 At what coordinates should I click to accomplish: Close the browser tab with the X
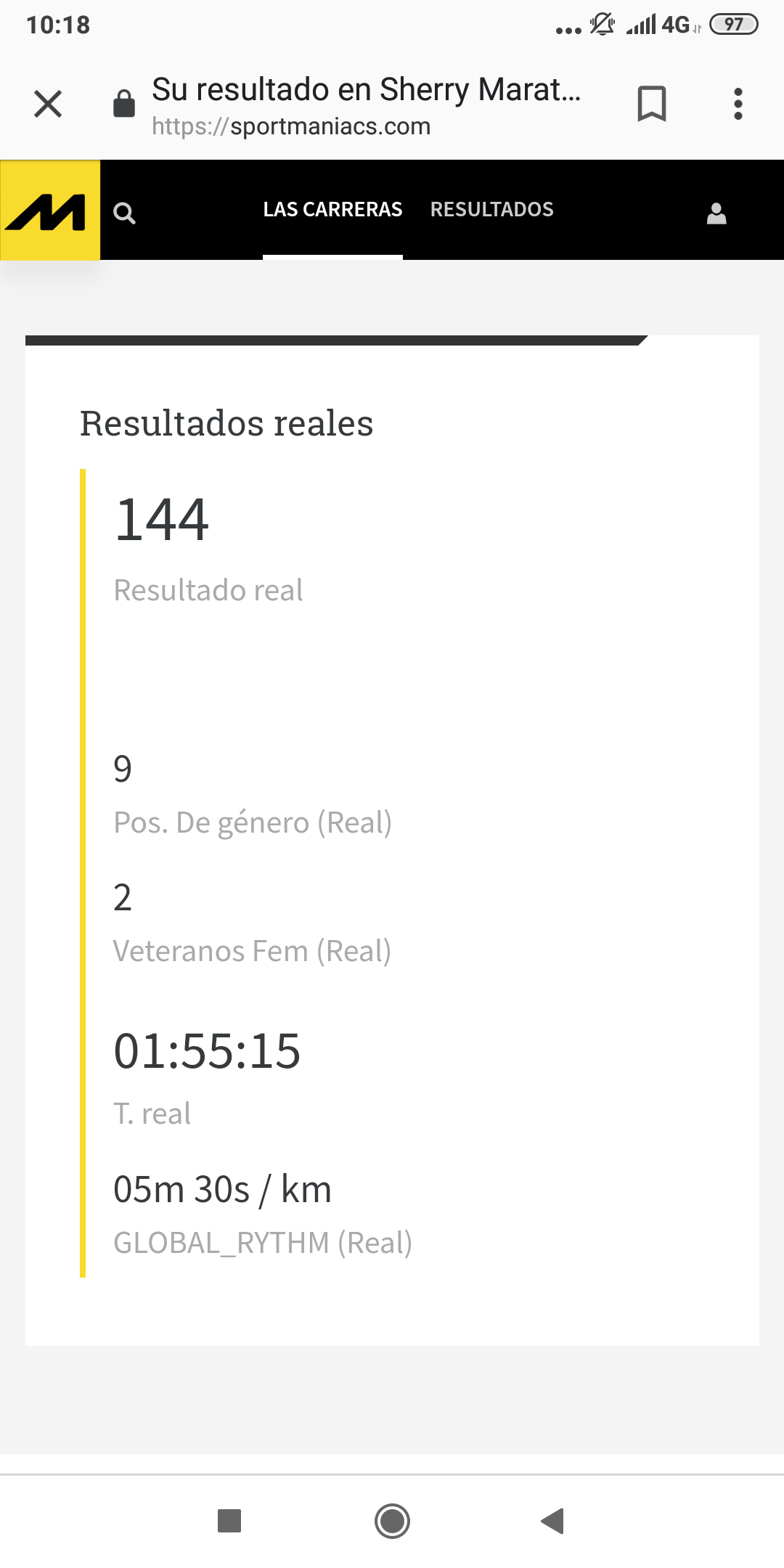(48, 104)
